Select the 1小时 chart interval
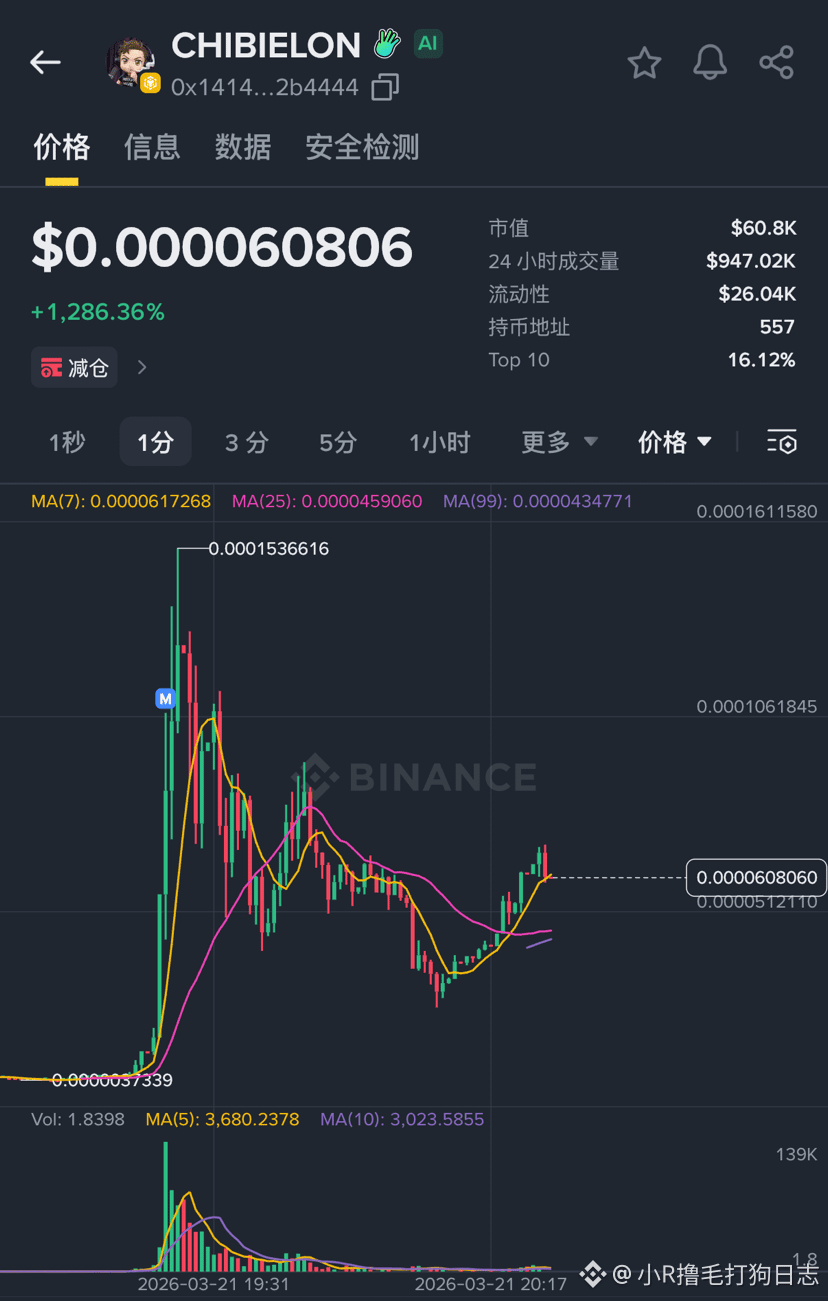 [x=439, y=442]
